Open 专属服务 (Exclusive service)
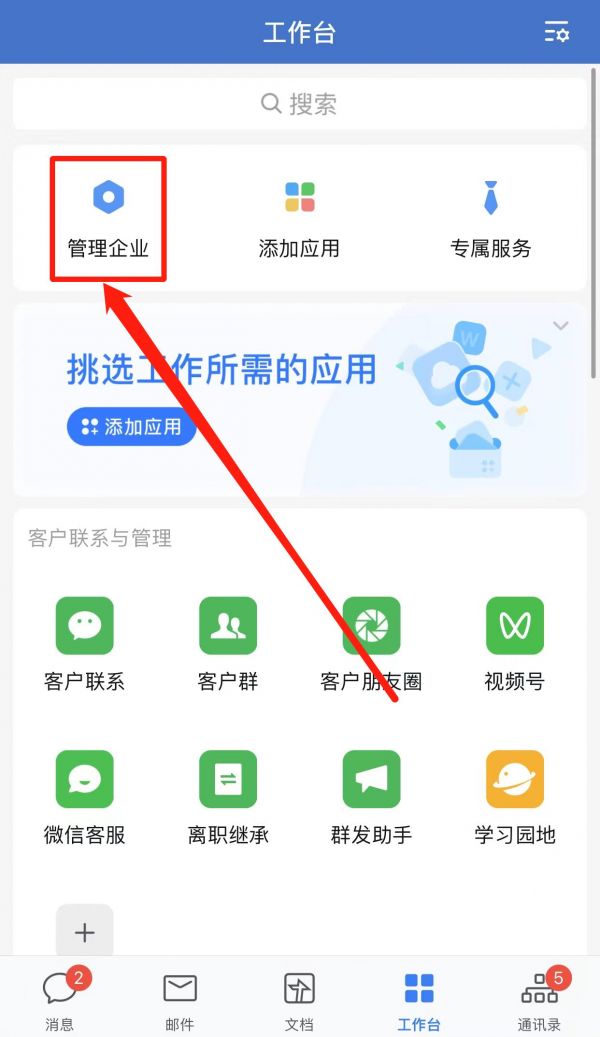 (490, 219)
